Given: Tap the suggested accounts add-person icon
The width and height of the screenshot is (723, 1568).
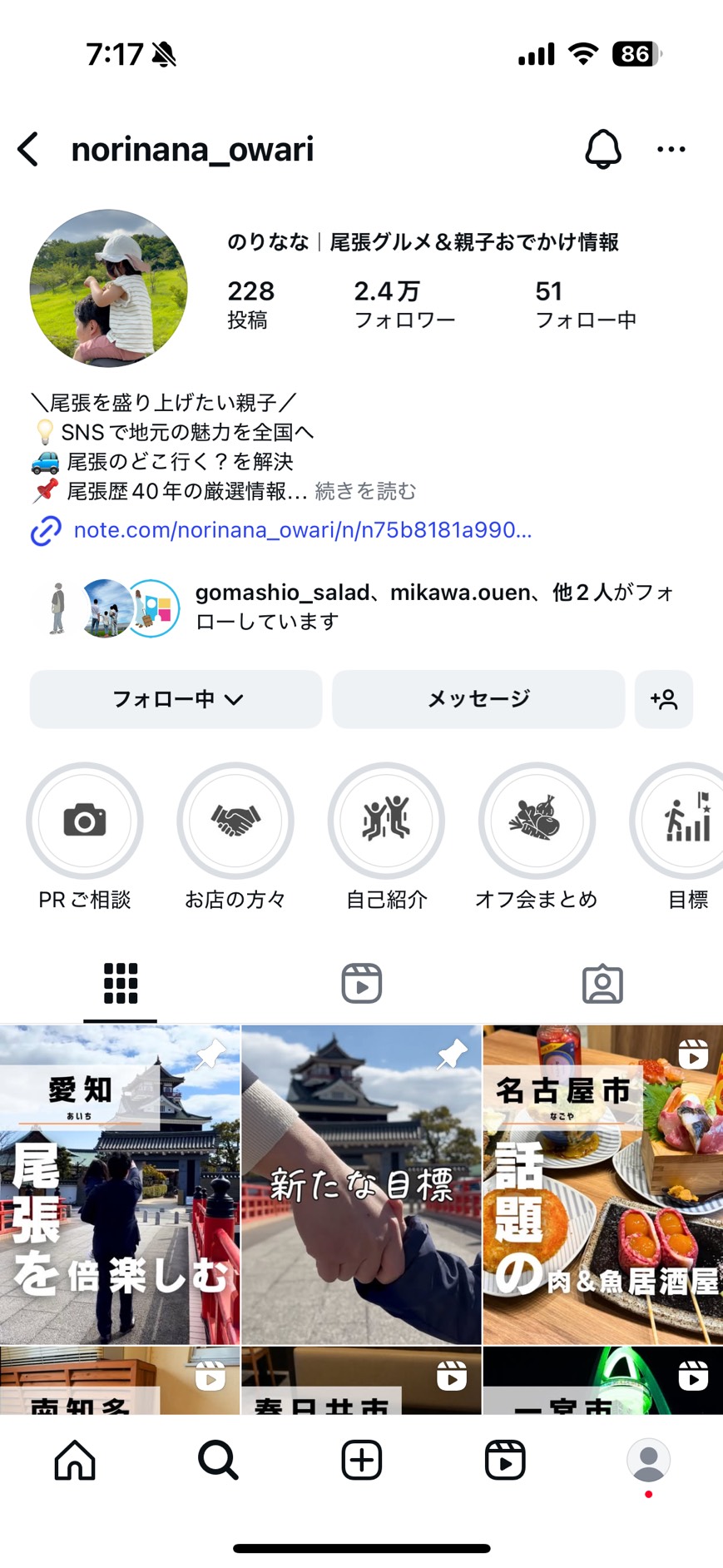Looking at the screenshot, I should [663, 700].
